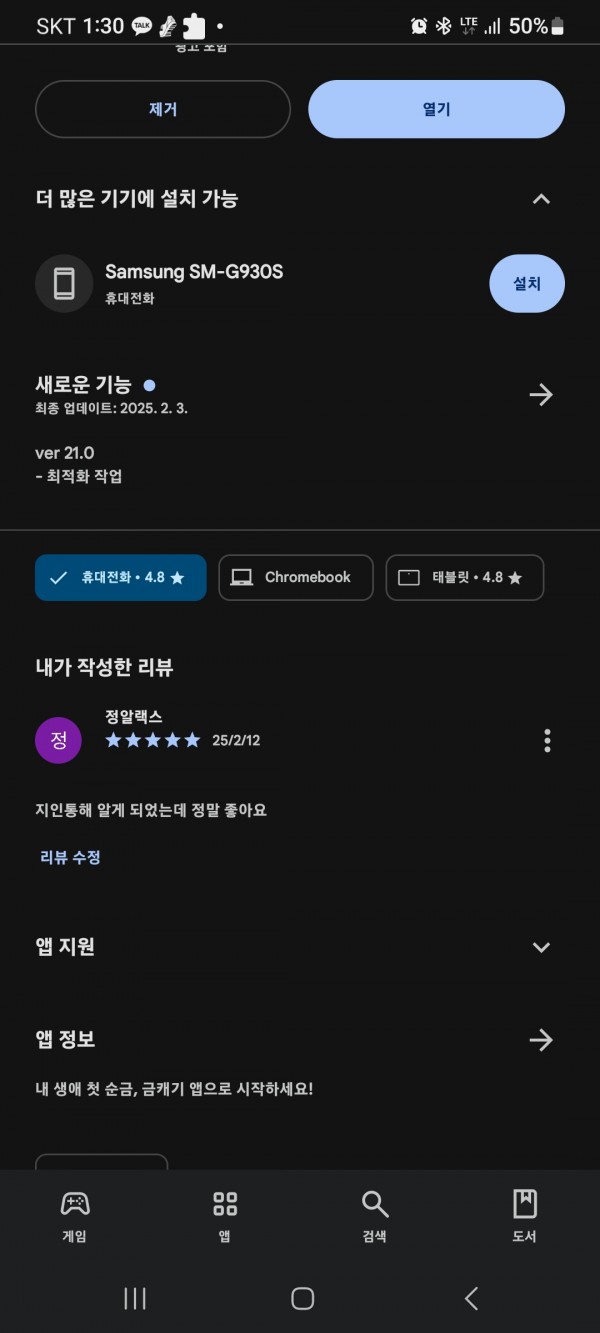Open overflow menu on my review

coord(547,741)
